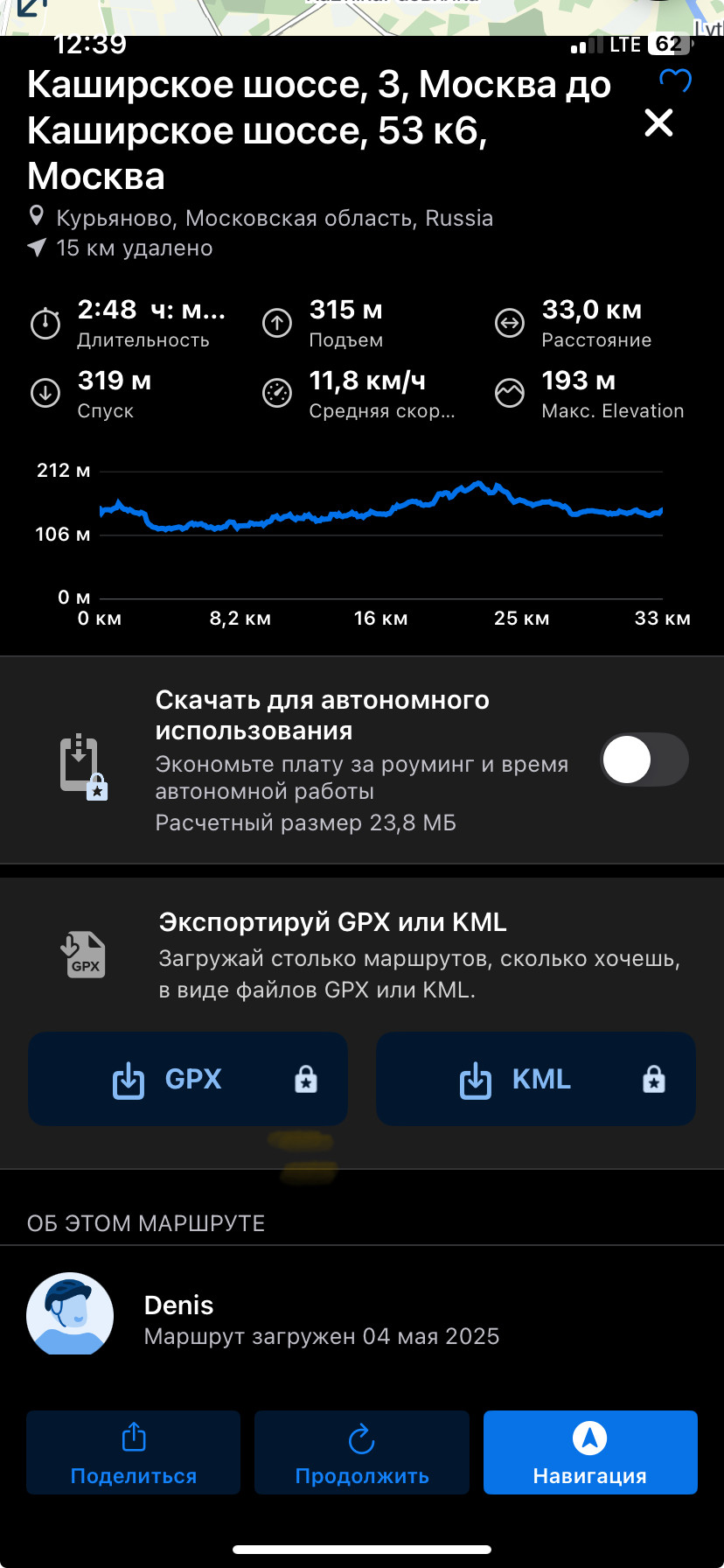Close the route details sheet

658,123
